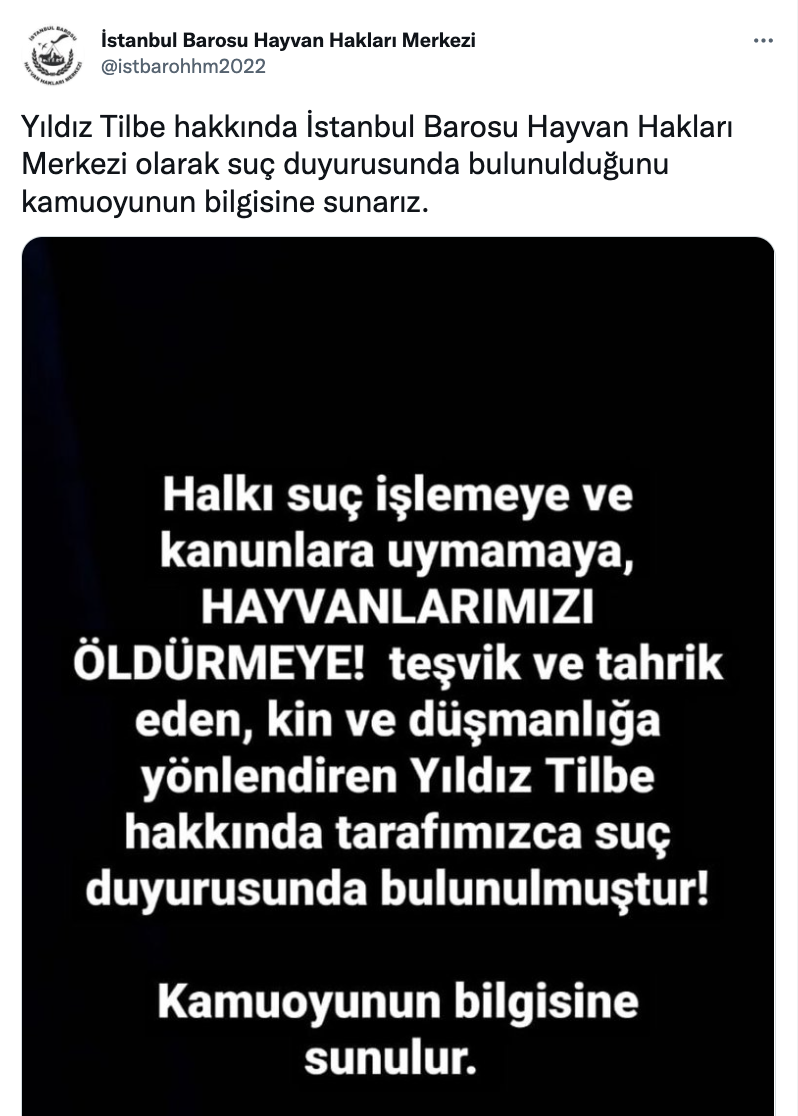Open İstanbul Barosu Hayvan Hakları Merkezi profile picture
Viewport: 798px width, 1116px height.
click(x=56, y=55)
